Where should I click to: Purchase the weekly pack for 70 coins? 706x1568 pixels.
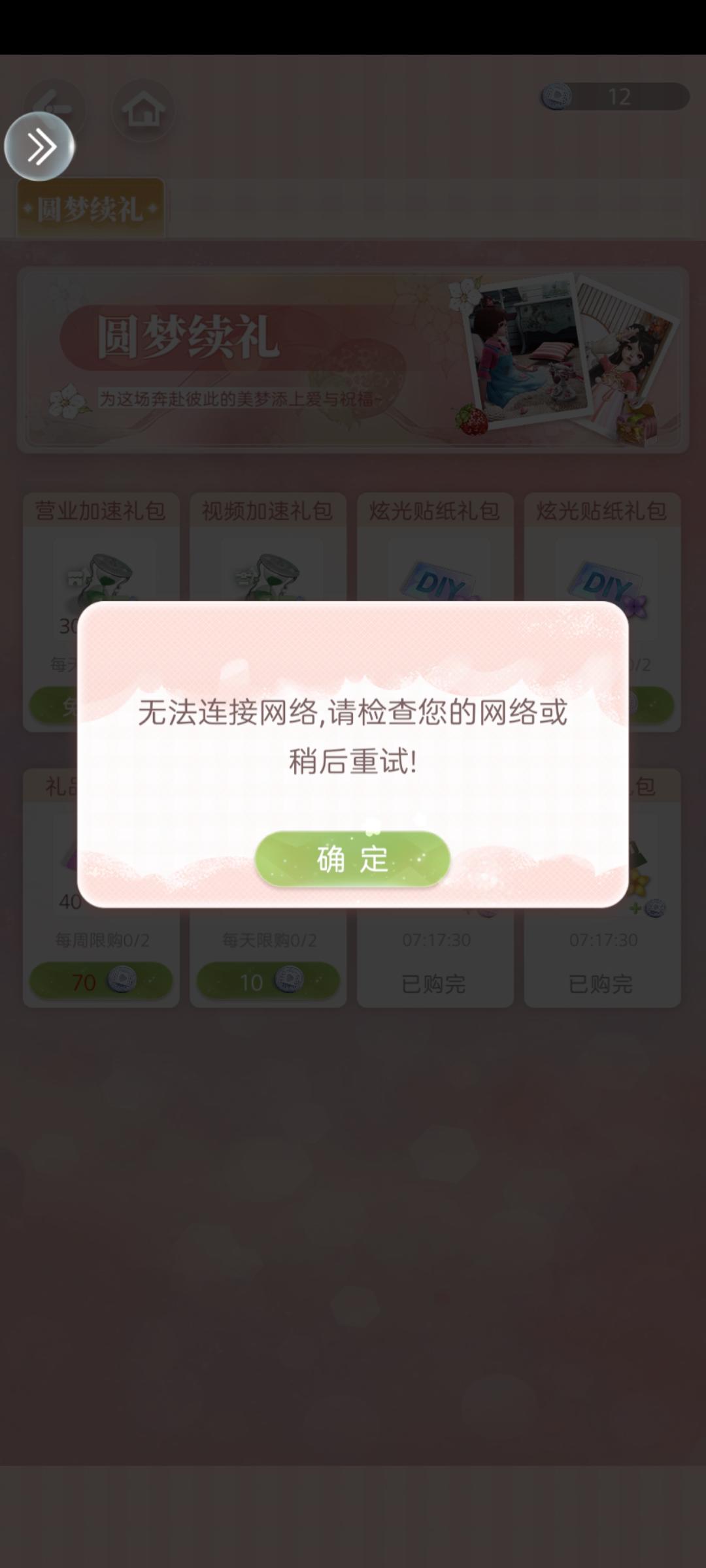click(x=101, y=981)
